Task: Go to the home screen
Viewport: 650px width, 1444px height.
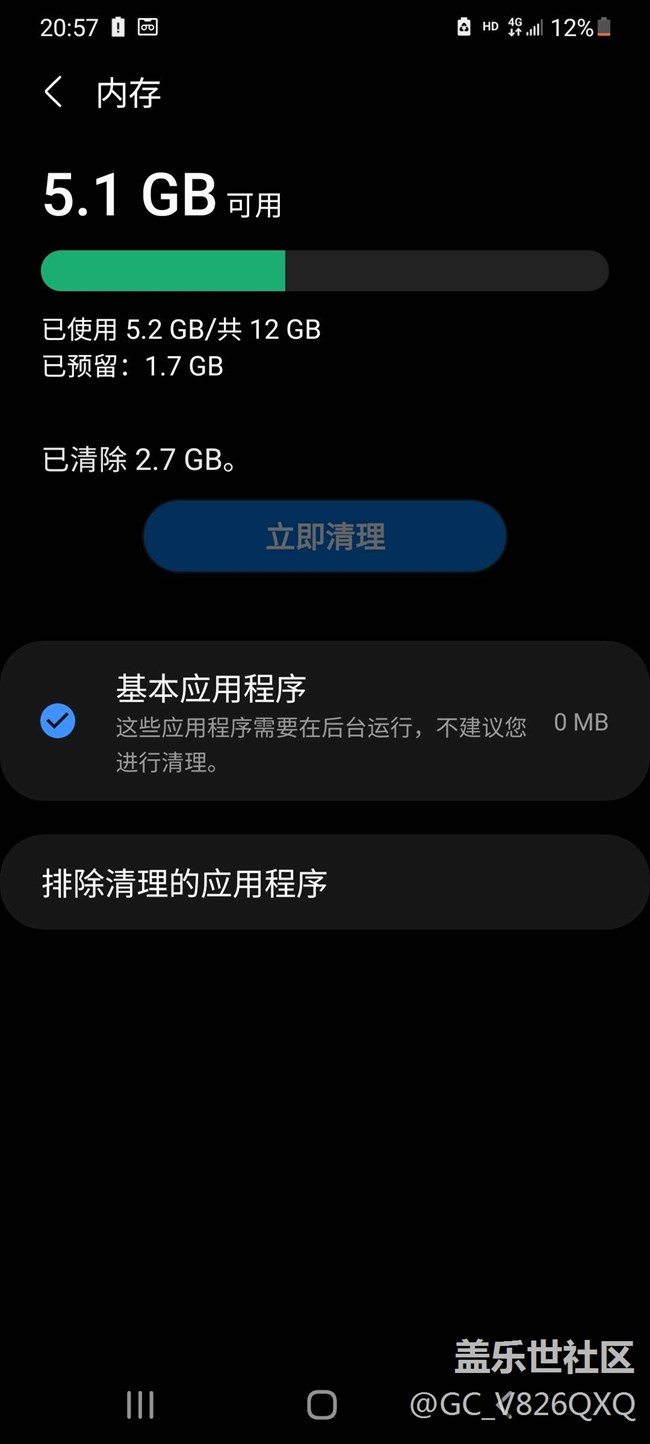Action: (x=322, y=1405)
